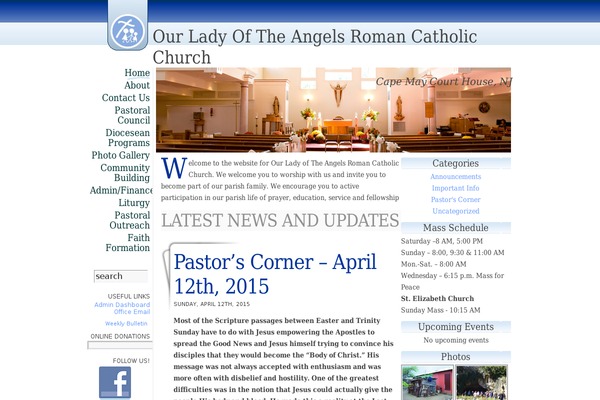Open the Home menu link
The image size is (600, 400).
[x=137, y=73]
